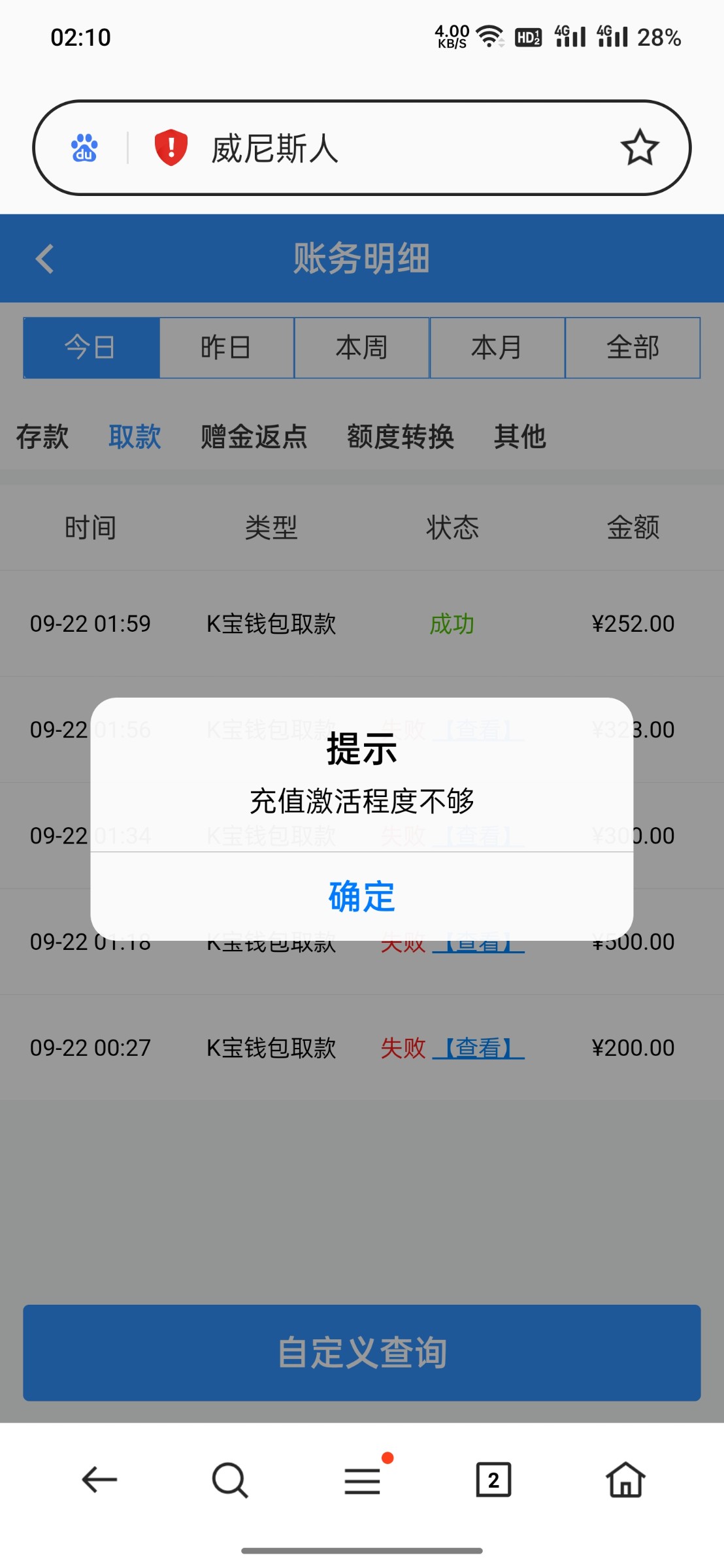
Task: Go back from 账务明细 page
Action: click(x=44, y=259)
